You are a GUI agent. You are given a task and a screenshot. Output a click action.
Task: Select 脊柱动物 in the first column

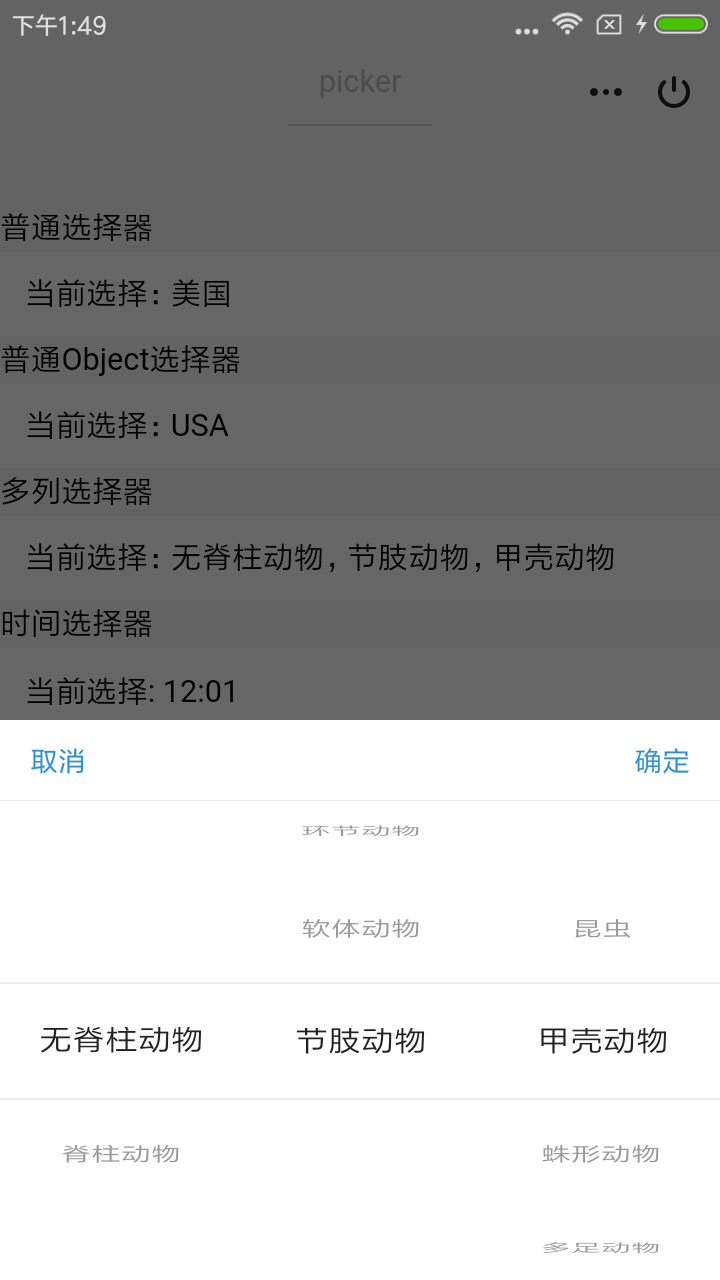(x=121, y=1153)
